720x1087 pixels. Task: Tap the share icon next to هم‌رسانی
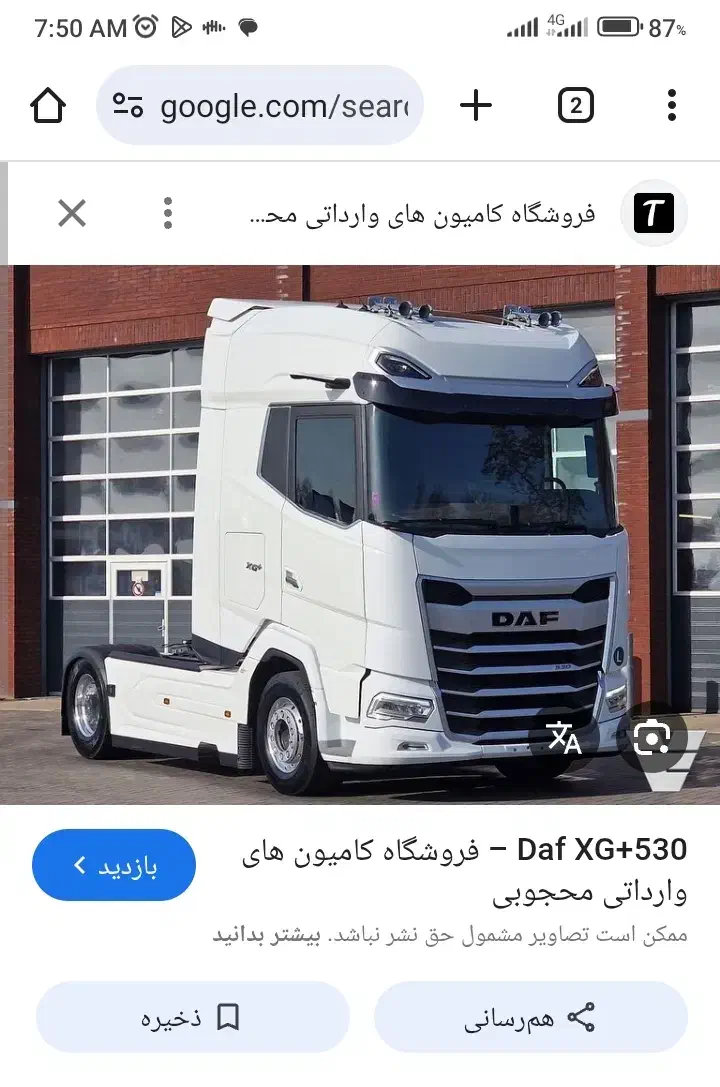[580, 1016]
